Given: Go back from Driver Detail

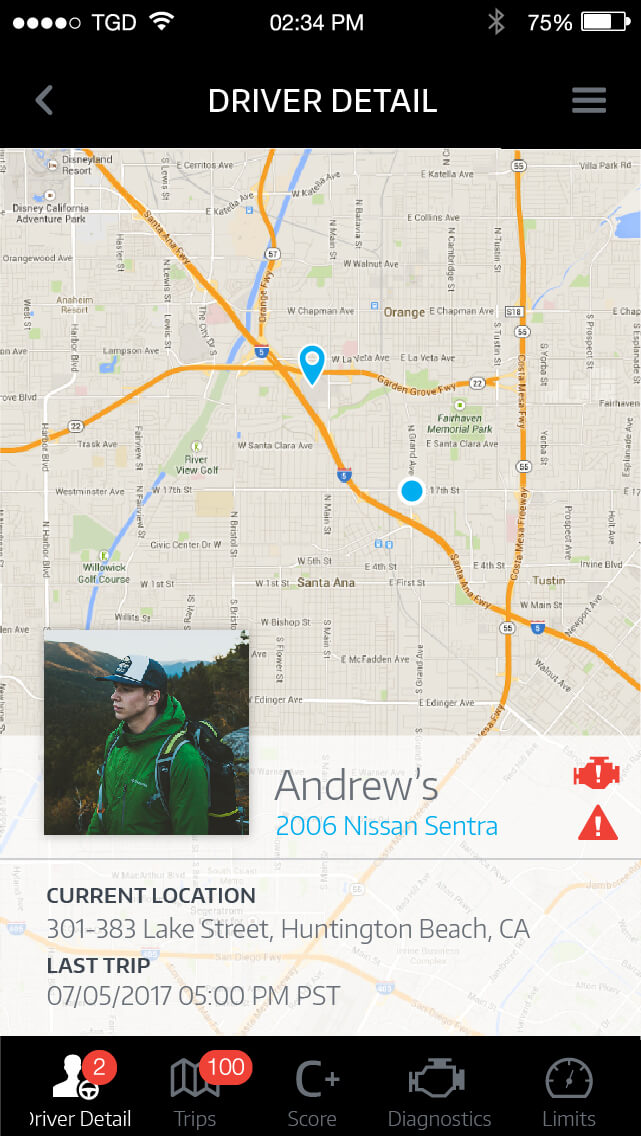Looking at the screenshot, I should coord(44,100).
